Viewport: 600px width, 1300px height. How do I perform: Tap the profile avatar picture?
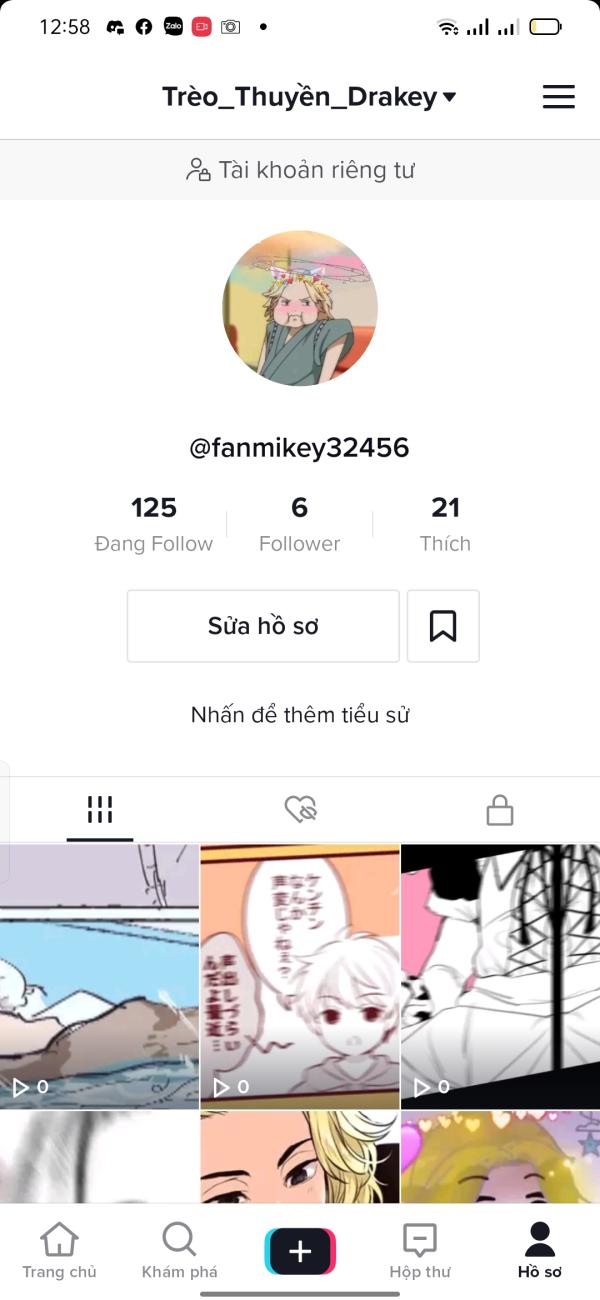tap(300, 308)
